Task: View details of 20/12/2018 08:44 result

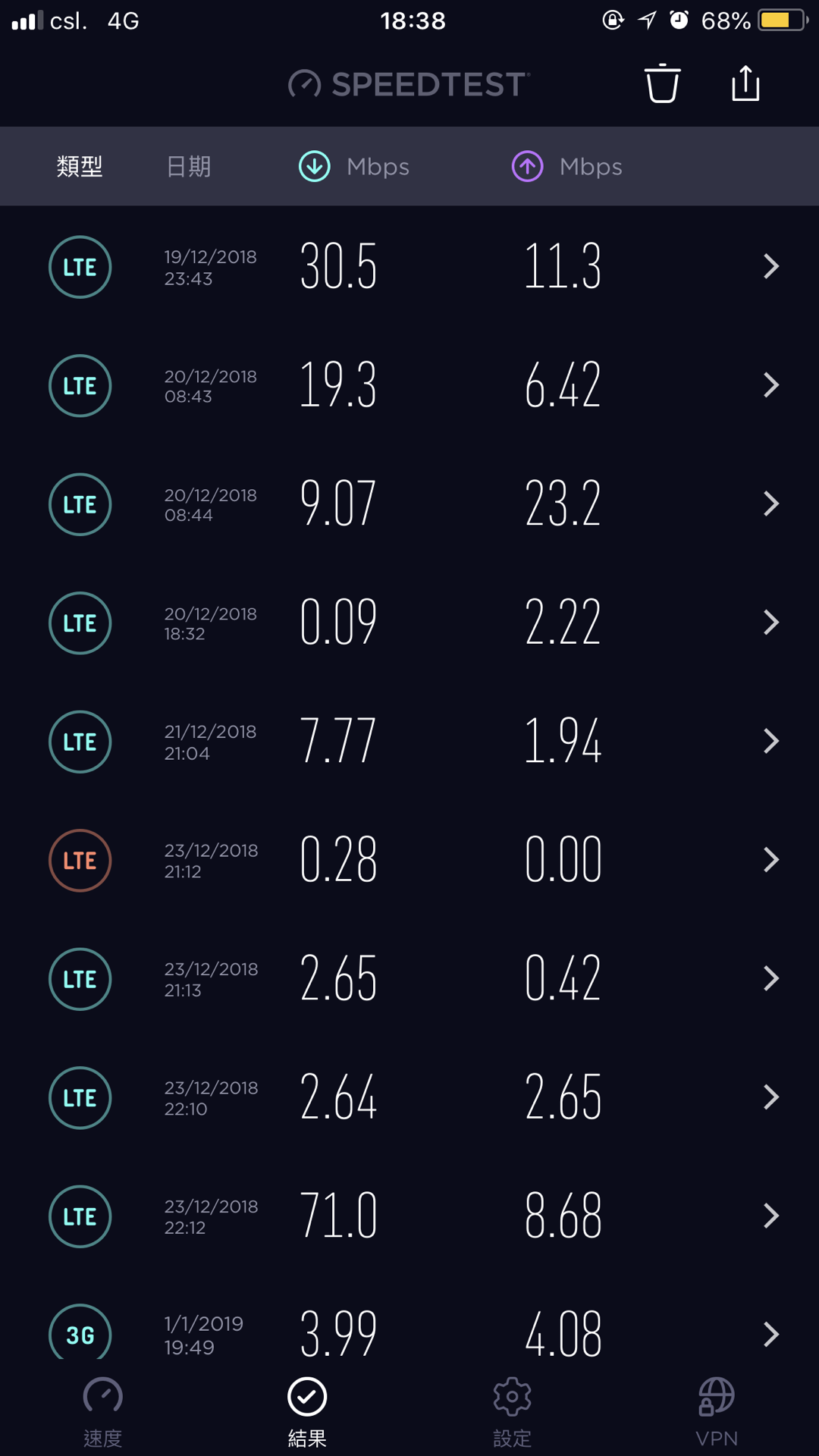Action: (409, 504)
